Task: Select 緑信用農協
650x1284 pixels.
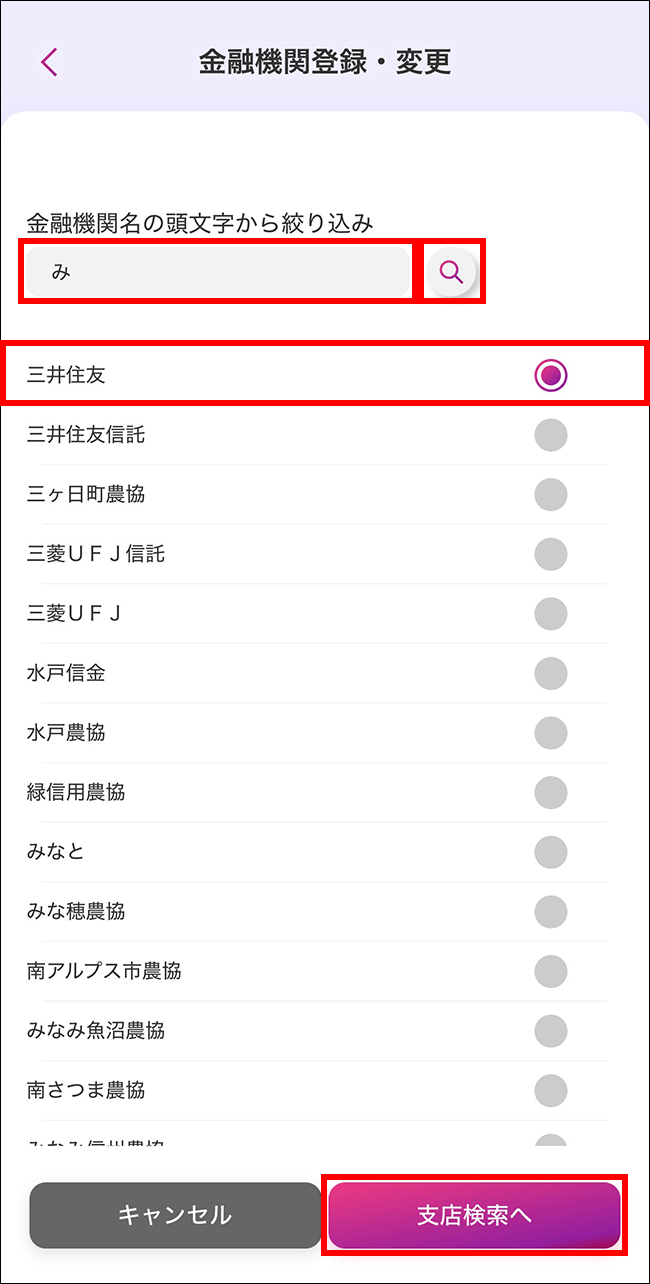Action: (550, 792)
